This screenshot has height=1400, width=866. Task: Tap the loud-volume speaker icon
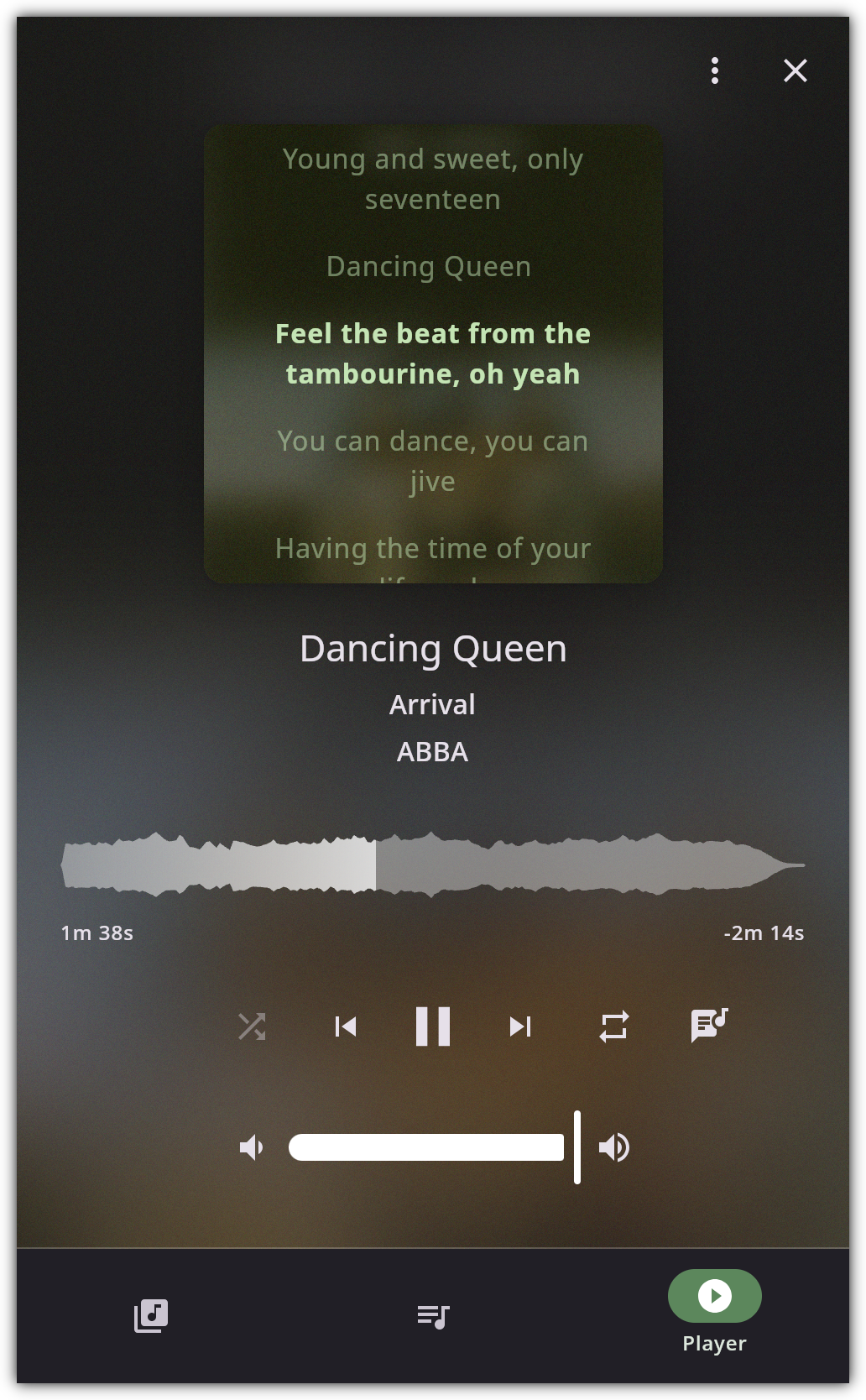[x=614, y=1147]
